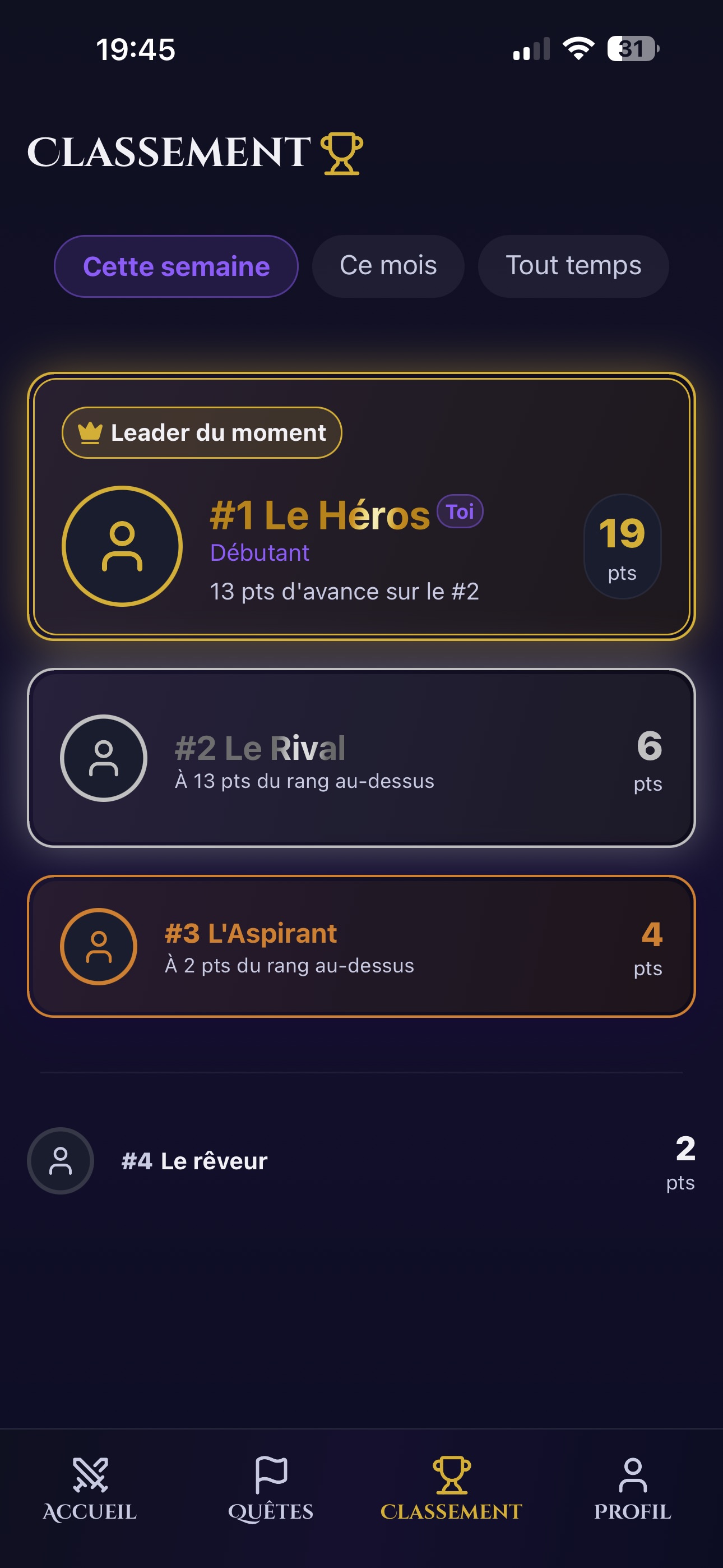Select the Cette semaine filter
Screen dimensions: 723x1568
pyautogui.click(x=177, y=265)
